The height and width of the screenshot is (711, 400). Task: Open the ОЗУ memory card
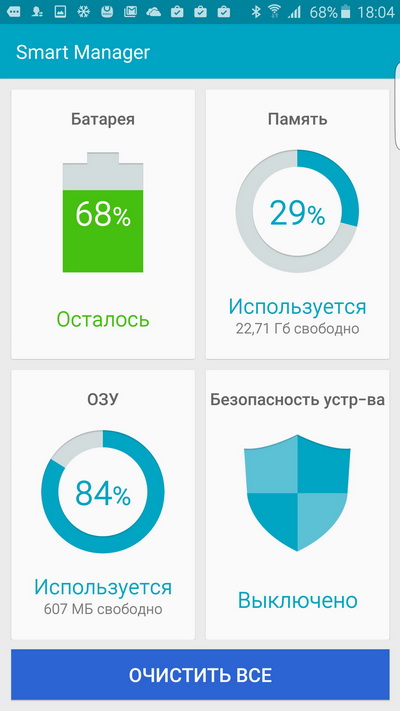(x=103, y=505)
